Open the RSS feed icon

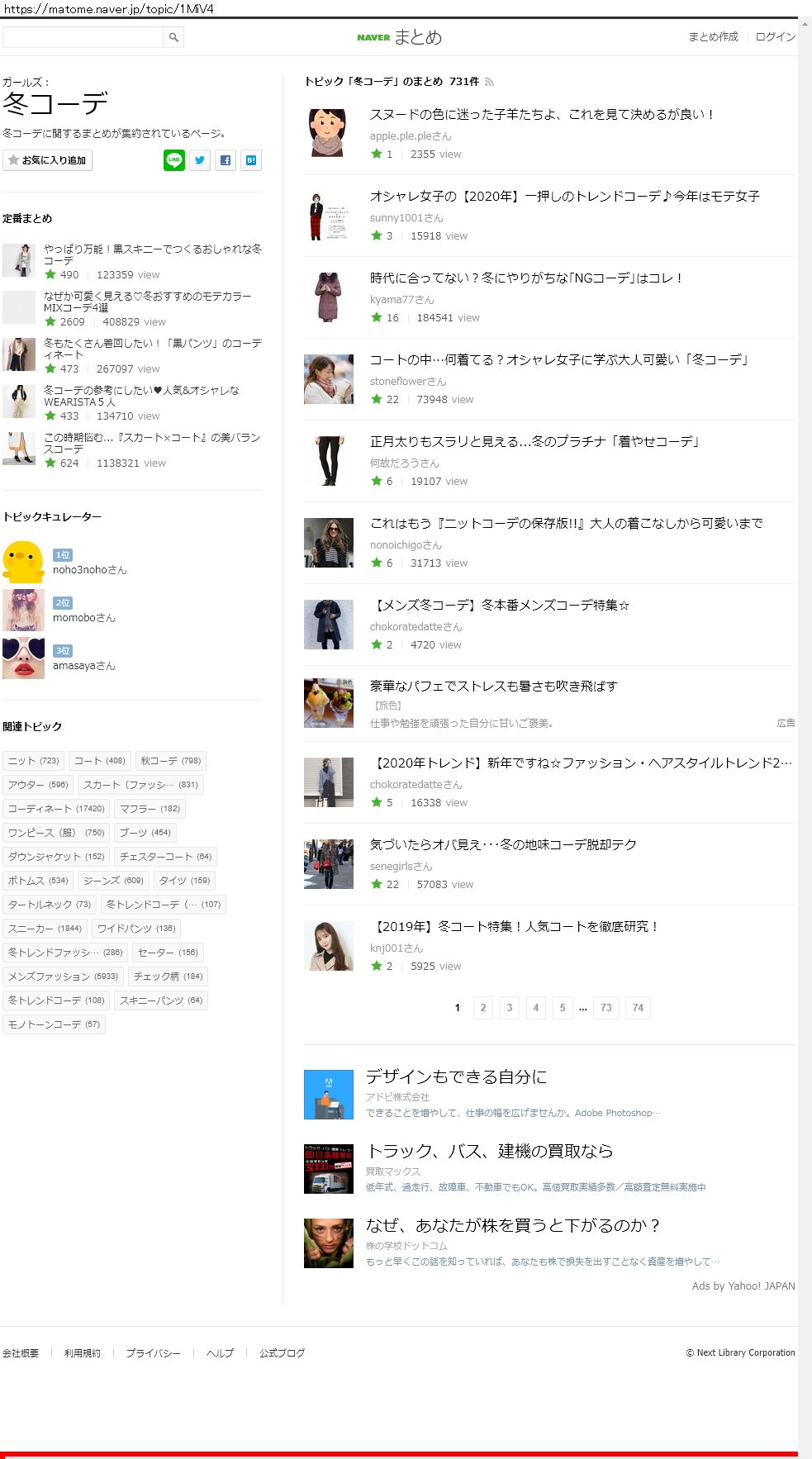[489, 82]
